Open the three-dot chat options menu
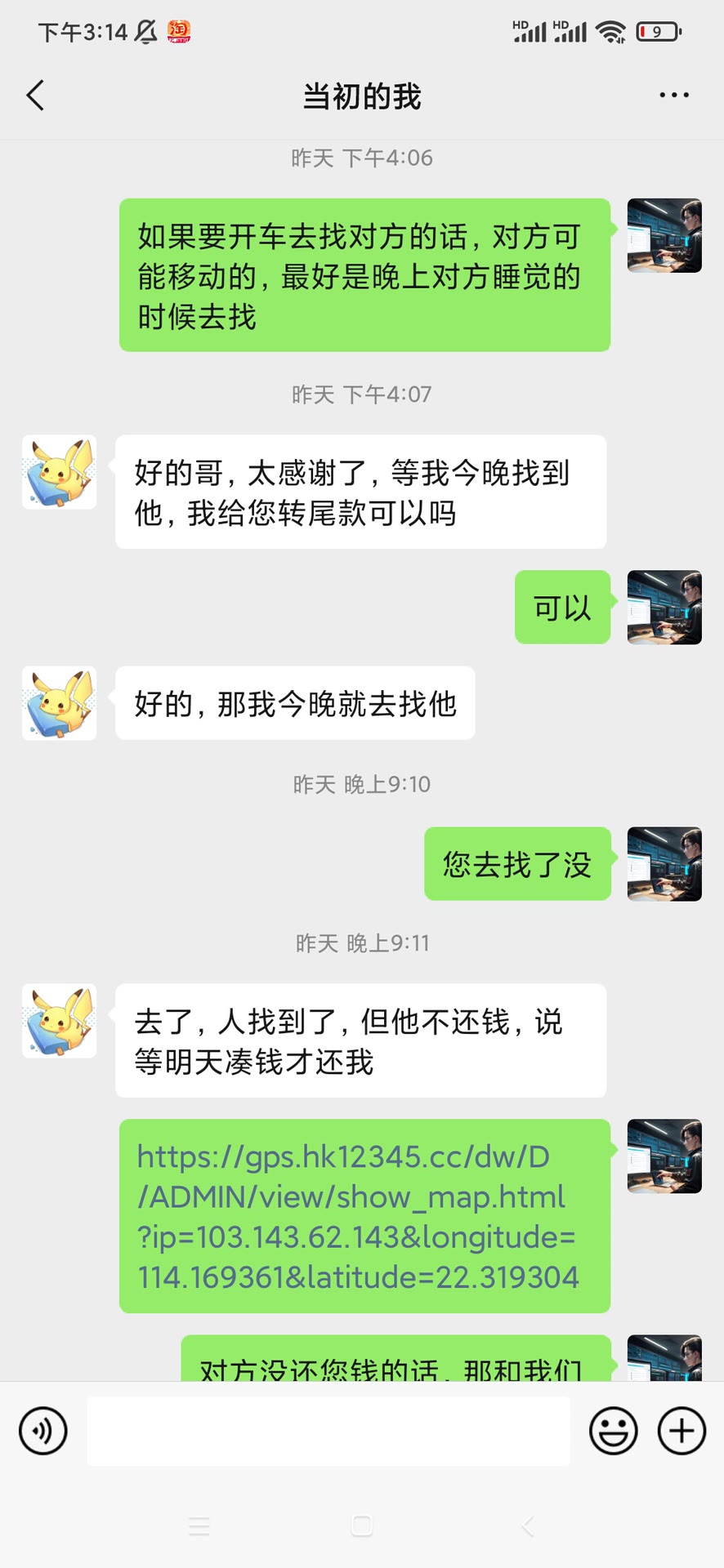The width and height of the screenshot is (724, 1568). coord(673,96)
